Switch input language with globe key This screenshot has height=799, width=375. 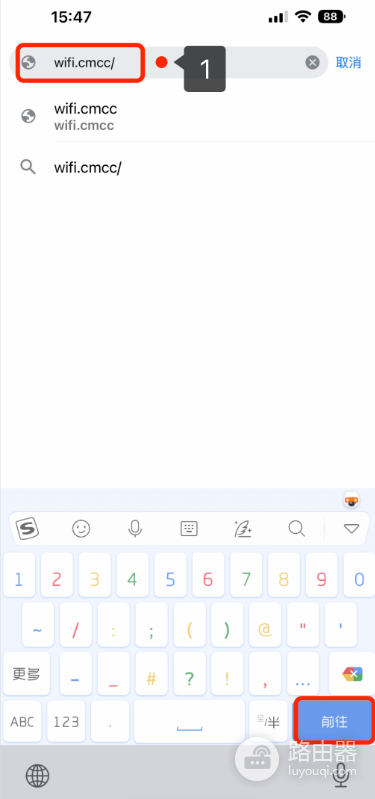(38, 777)
